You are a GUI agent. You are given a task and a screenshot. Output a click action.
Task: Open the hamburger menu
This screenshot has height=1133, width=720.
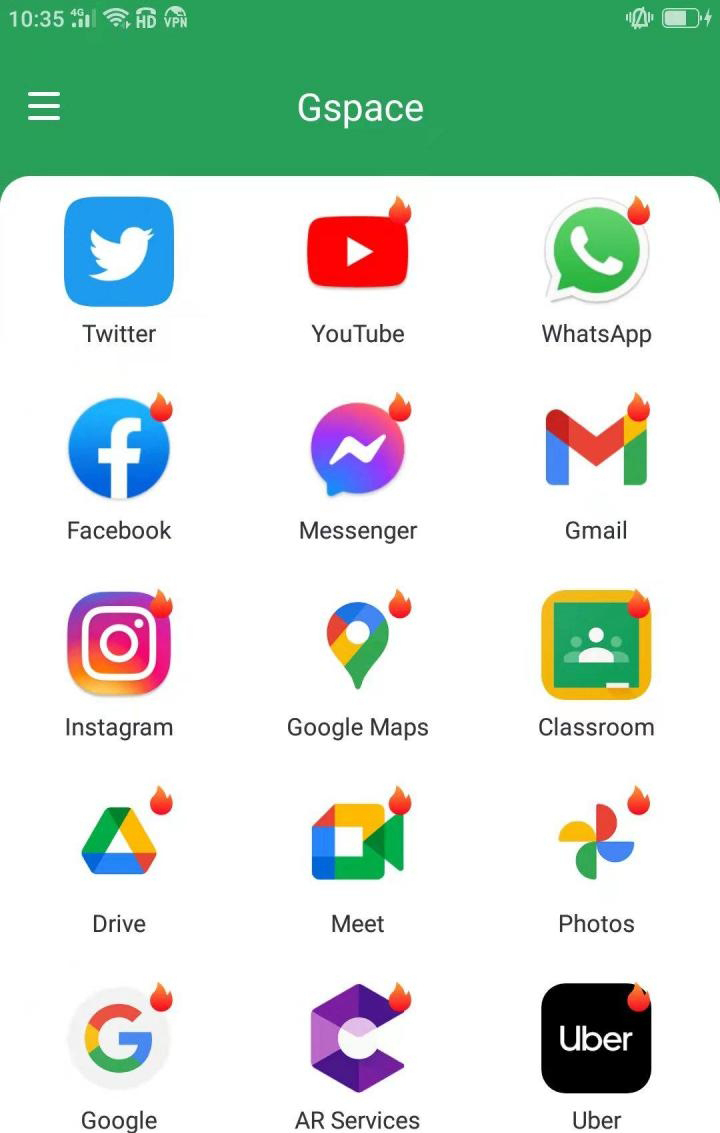[x=44, y=106]
